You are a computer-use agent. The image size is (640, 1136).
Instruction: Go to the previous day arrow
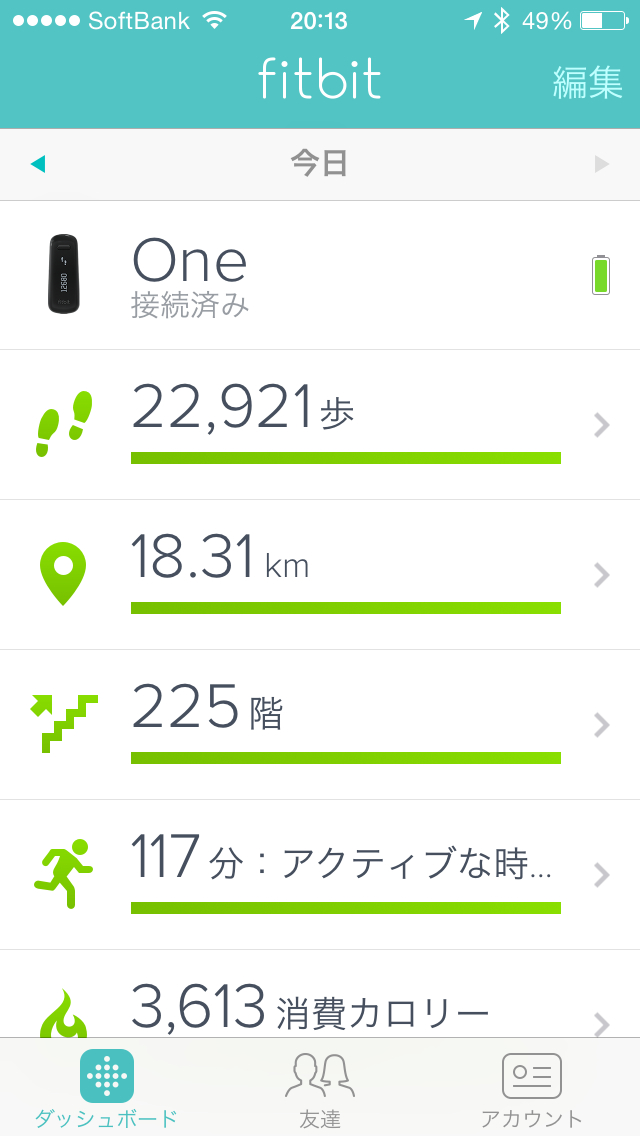pyautogui.click(x=38, y=164)
